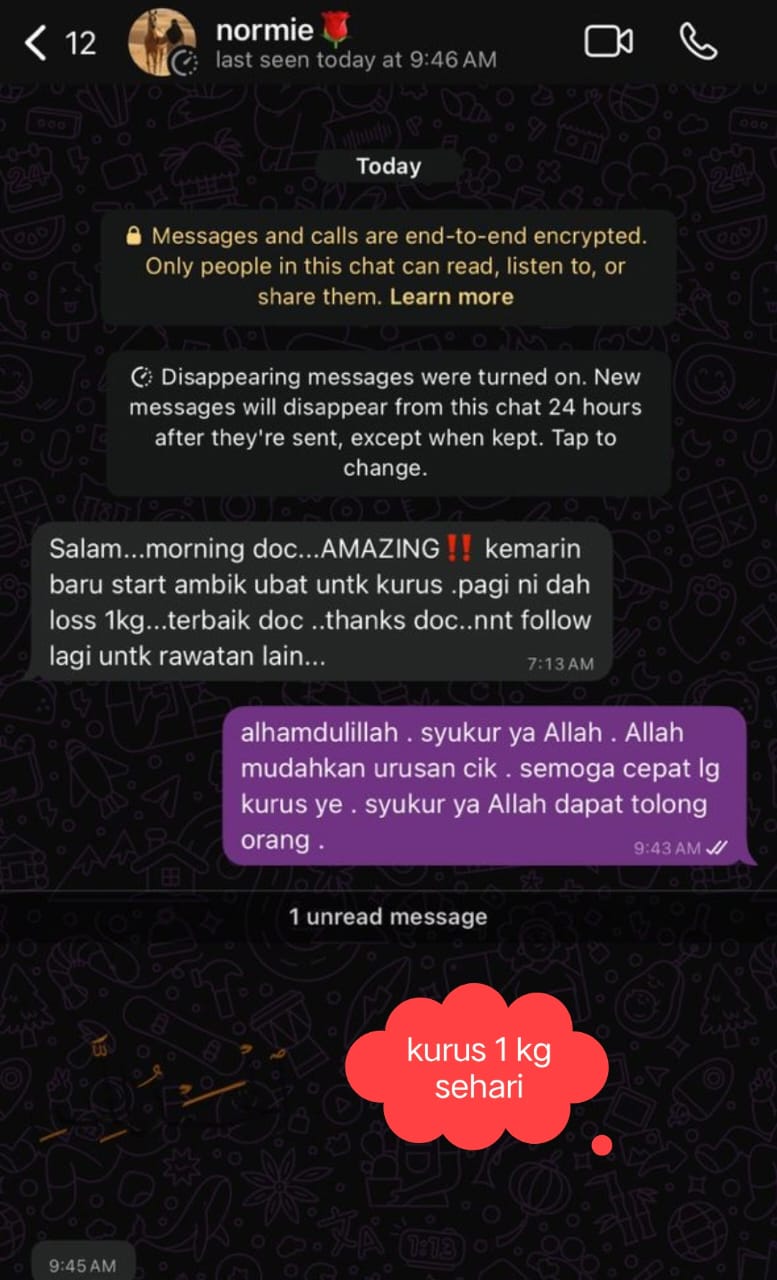Open the 'Learn more' encryption link
Image resolution: width=777 pixels, height=1280 pixels.
coord(451,296)
